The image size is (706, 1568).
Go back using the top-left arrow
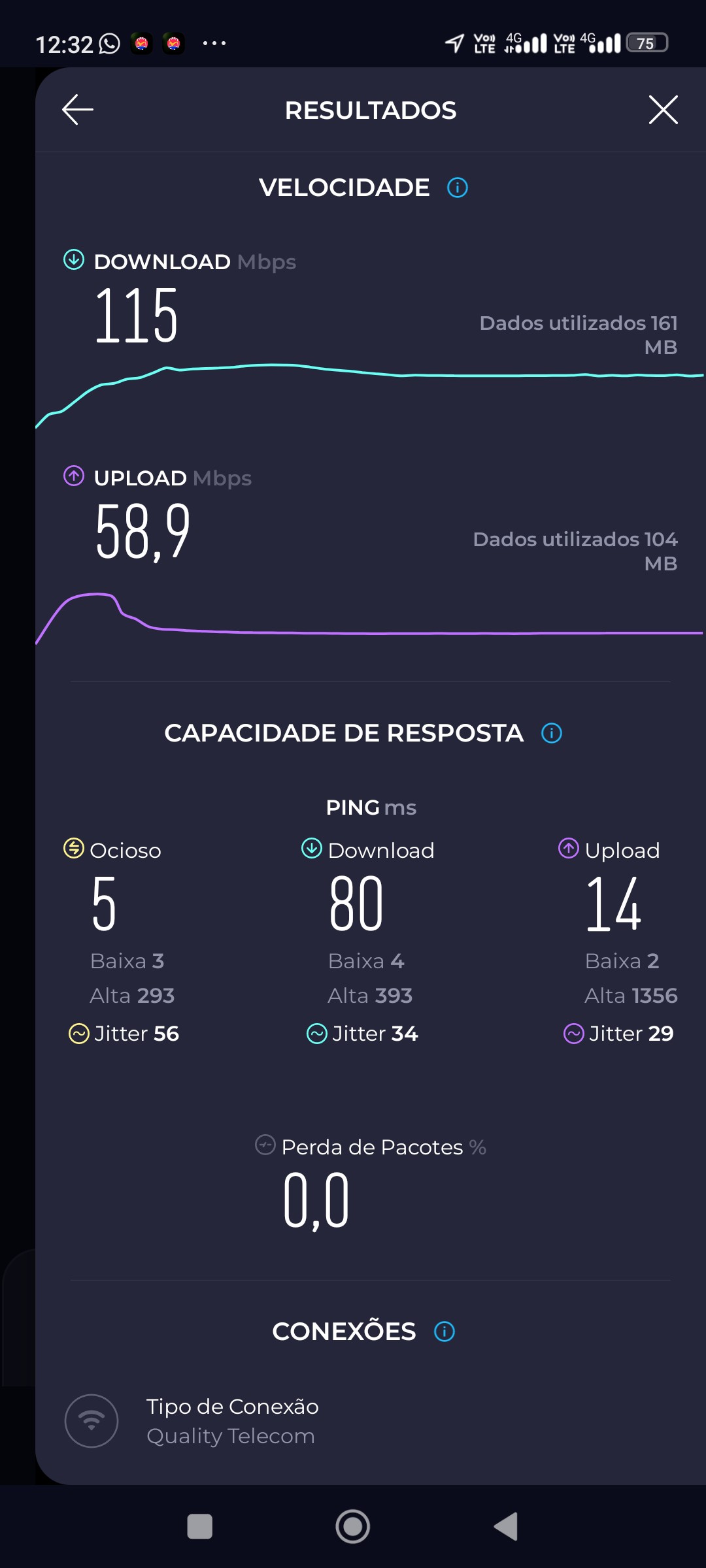[78, 110]
